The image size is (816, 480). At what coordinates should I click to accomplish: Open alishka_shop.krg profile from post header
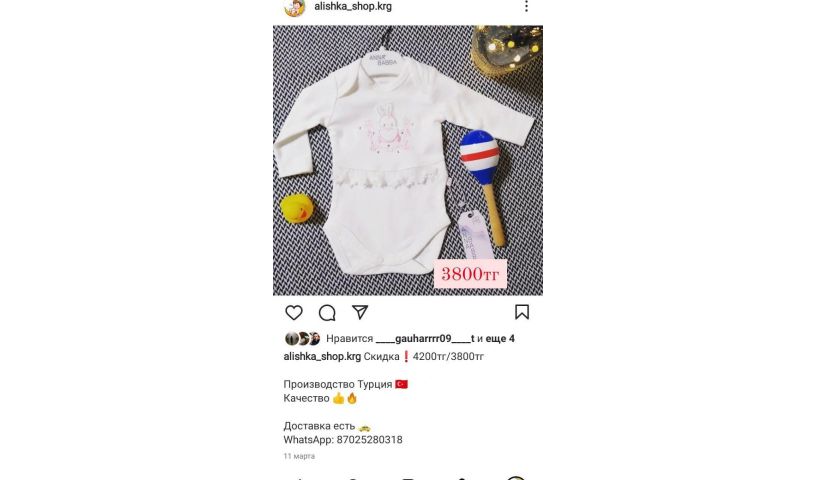(x=352, y=6)
